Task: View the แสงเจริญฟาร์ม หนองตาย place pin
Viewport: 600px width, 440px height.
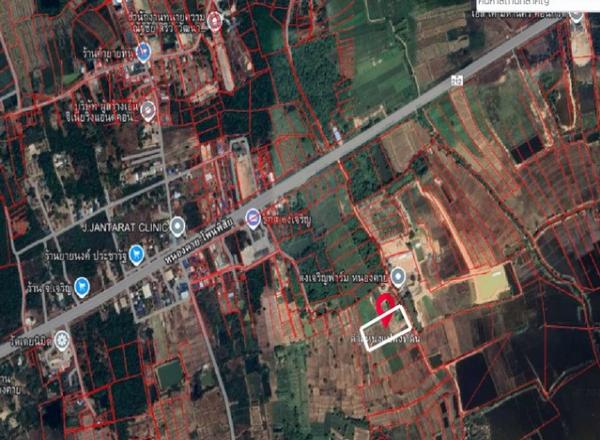Action: point(399,276)
